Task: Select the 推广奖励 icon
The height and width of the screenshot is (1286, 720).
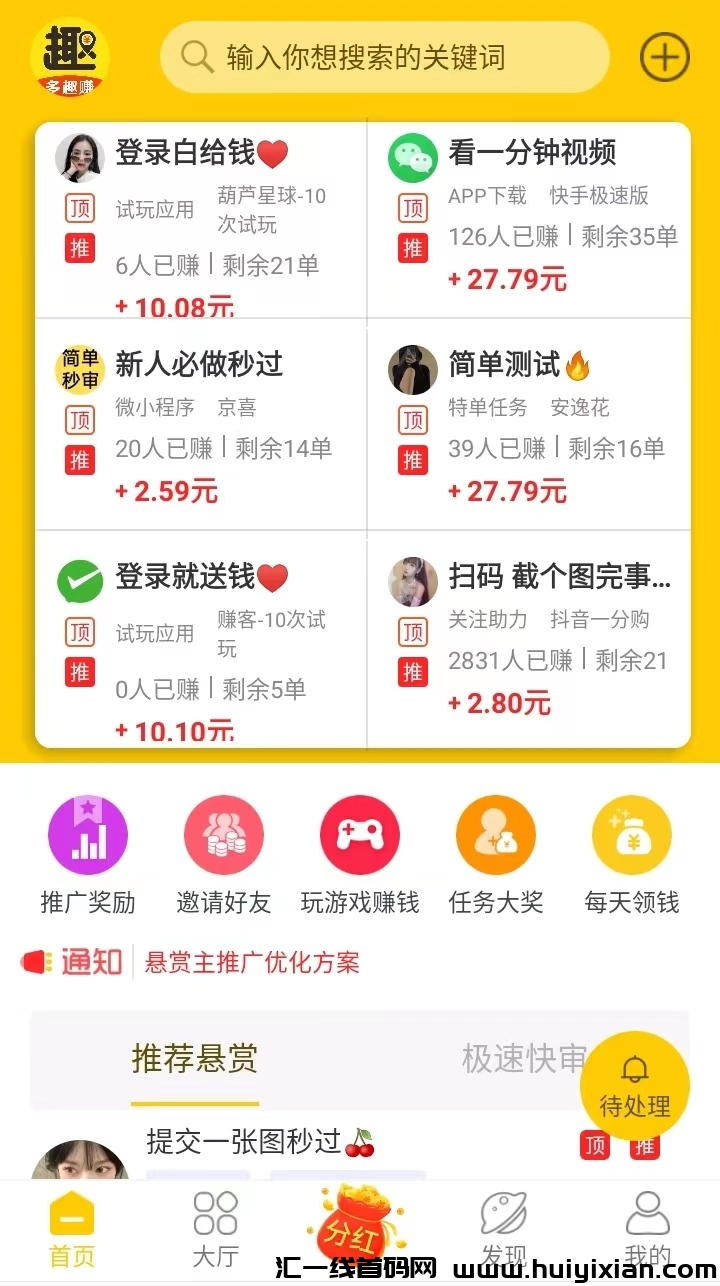Action: (87, 834)
